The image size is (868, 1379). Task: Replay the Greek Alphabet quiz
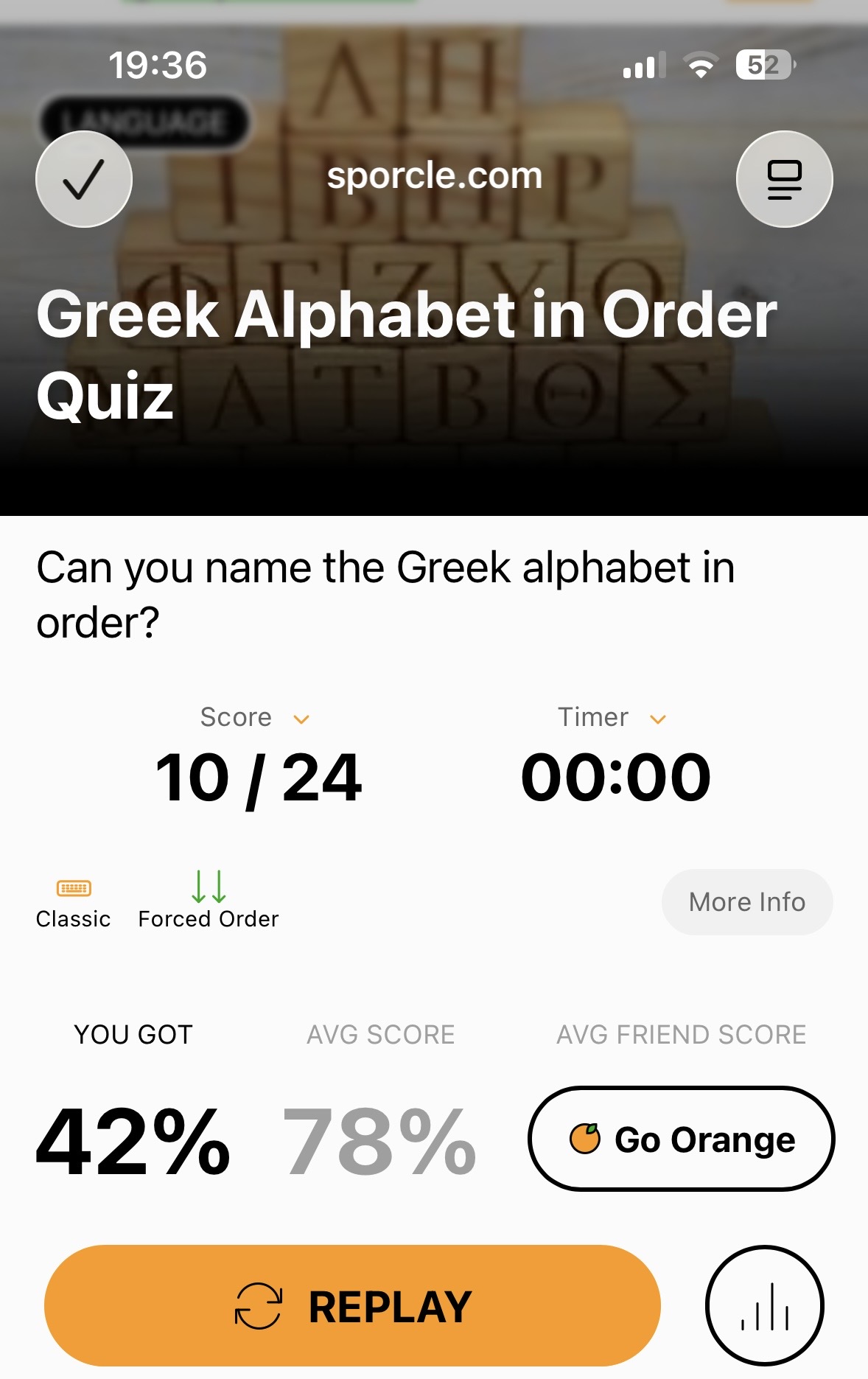pos(352,1306)
